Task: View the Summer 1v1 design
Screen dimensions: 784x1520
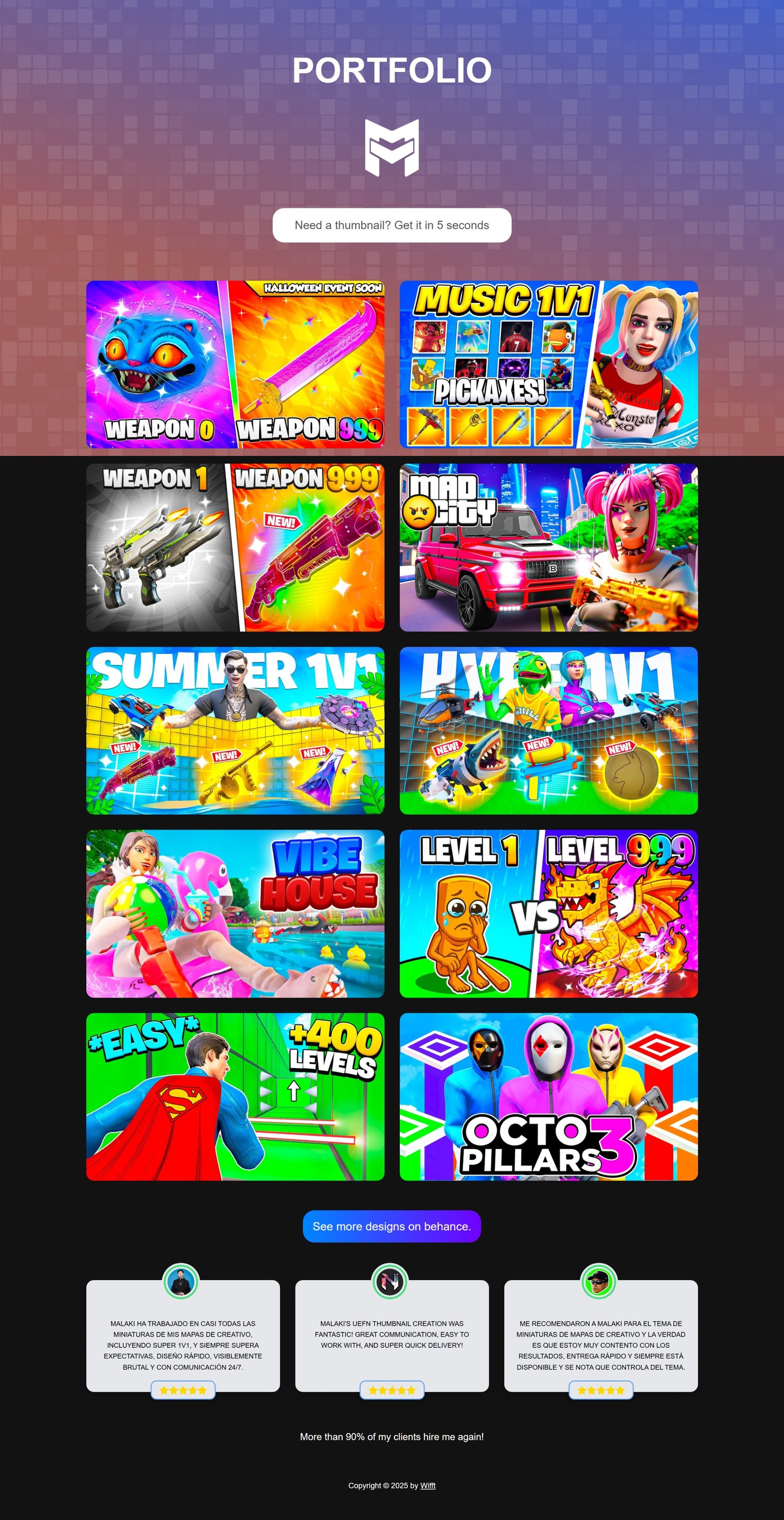Action: pyautogui.click(x=235, y=730)
